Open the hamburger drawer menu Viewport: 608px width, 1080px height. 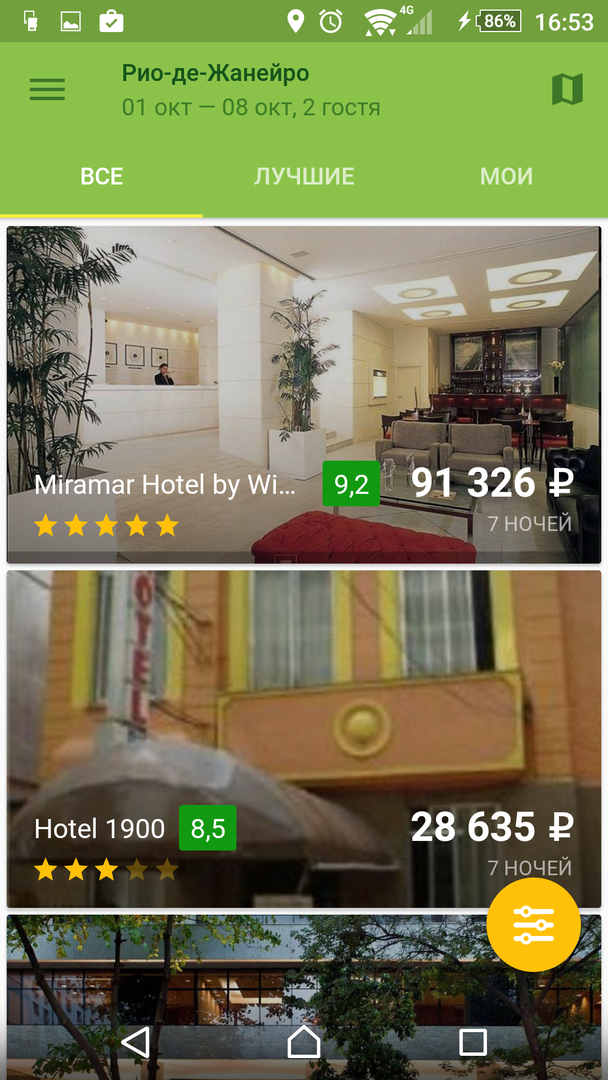point(47,90)
